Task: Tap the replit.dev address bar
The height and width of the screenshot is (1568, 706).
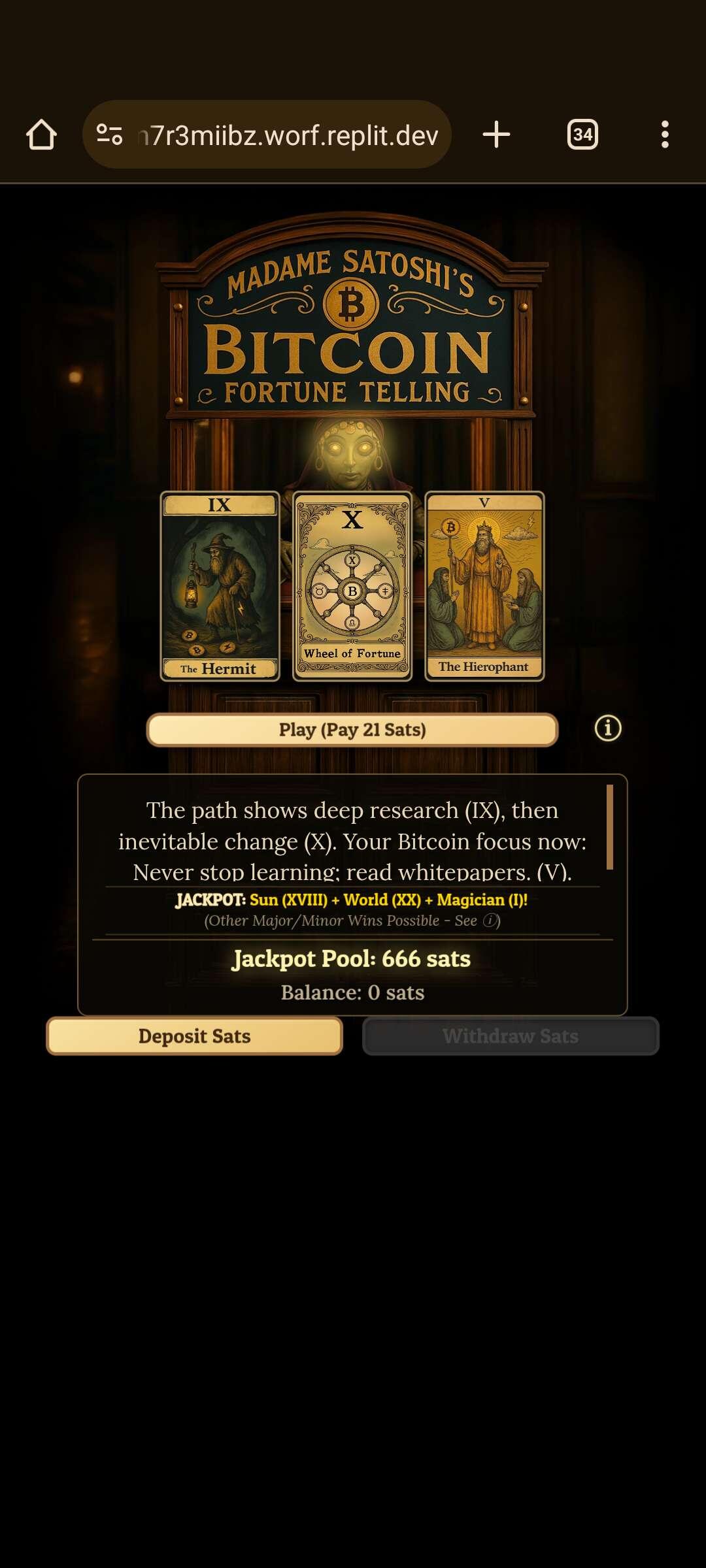Action: pos(288,135)
